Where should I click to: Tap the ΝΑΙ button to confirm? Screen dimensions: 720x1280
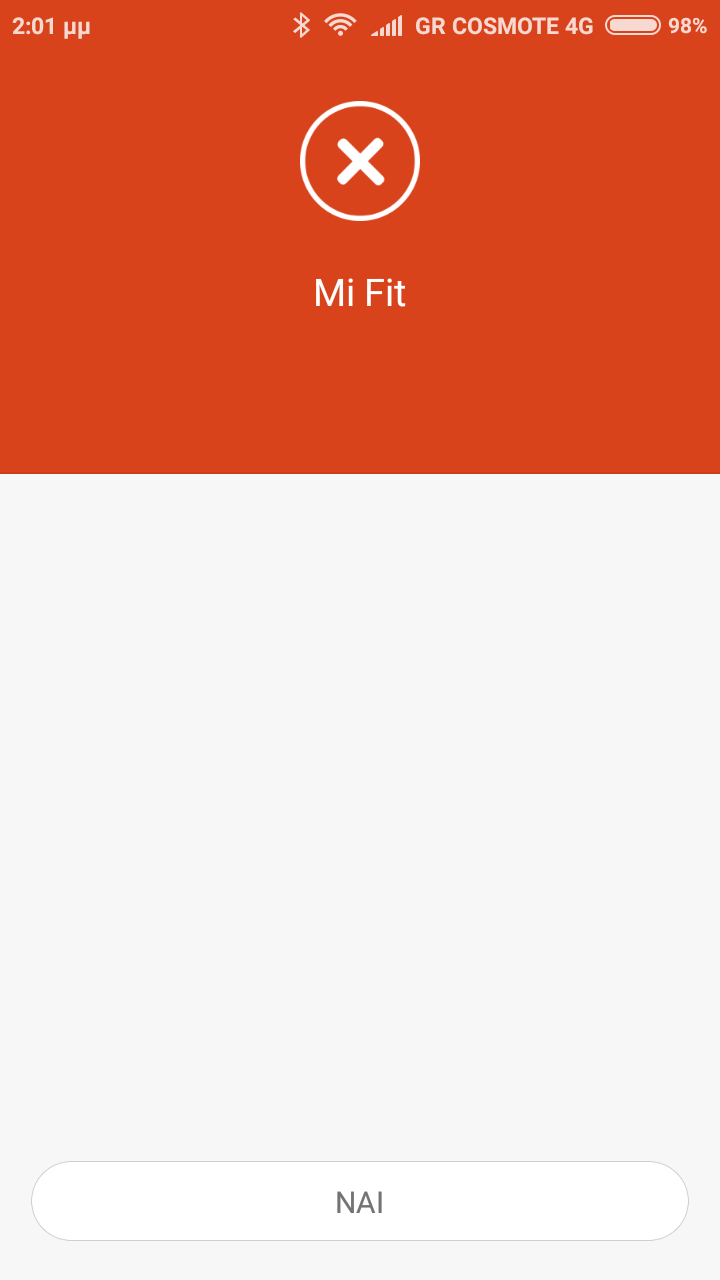(360, 1201)
